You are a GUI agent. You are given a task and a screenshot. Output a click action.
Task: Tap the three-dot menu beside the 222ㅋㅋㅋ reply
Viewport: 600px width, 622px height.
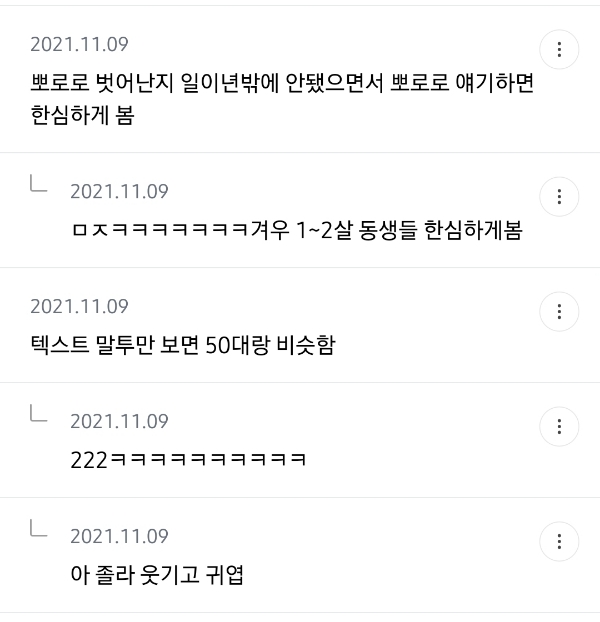[x=559, y=426]
